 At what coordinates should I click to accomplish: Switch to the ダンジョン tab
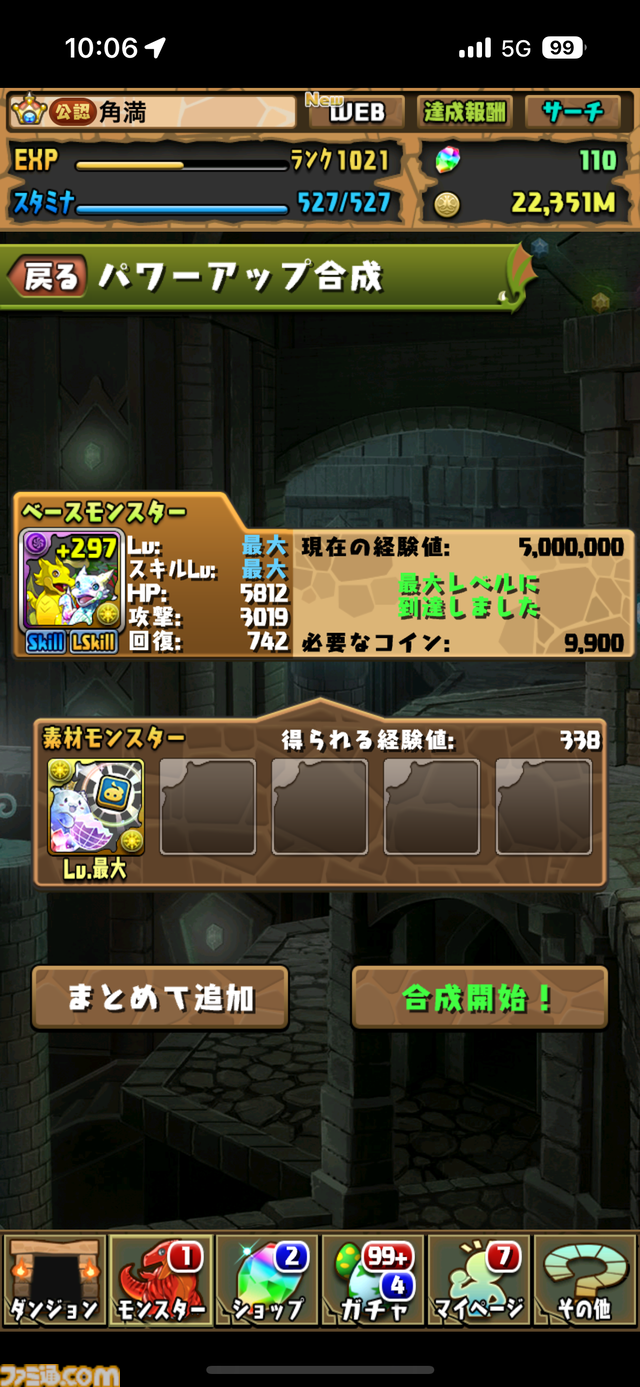tap(54, 1280)
